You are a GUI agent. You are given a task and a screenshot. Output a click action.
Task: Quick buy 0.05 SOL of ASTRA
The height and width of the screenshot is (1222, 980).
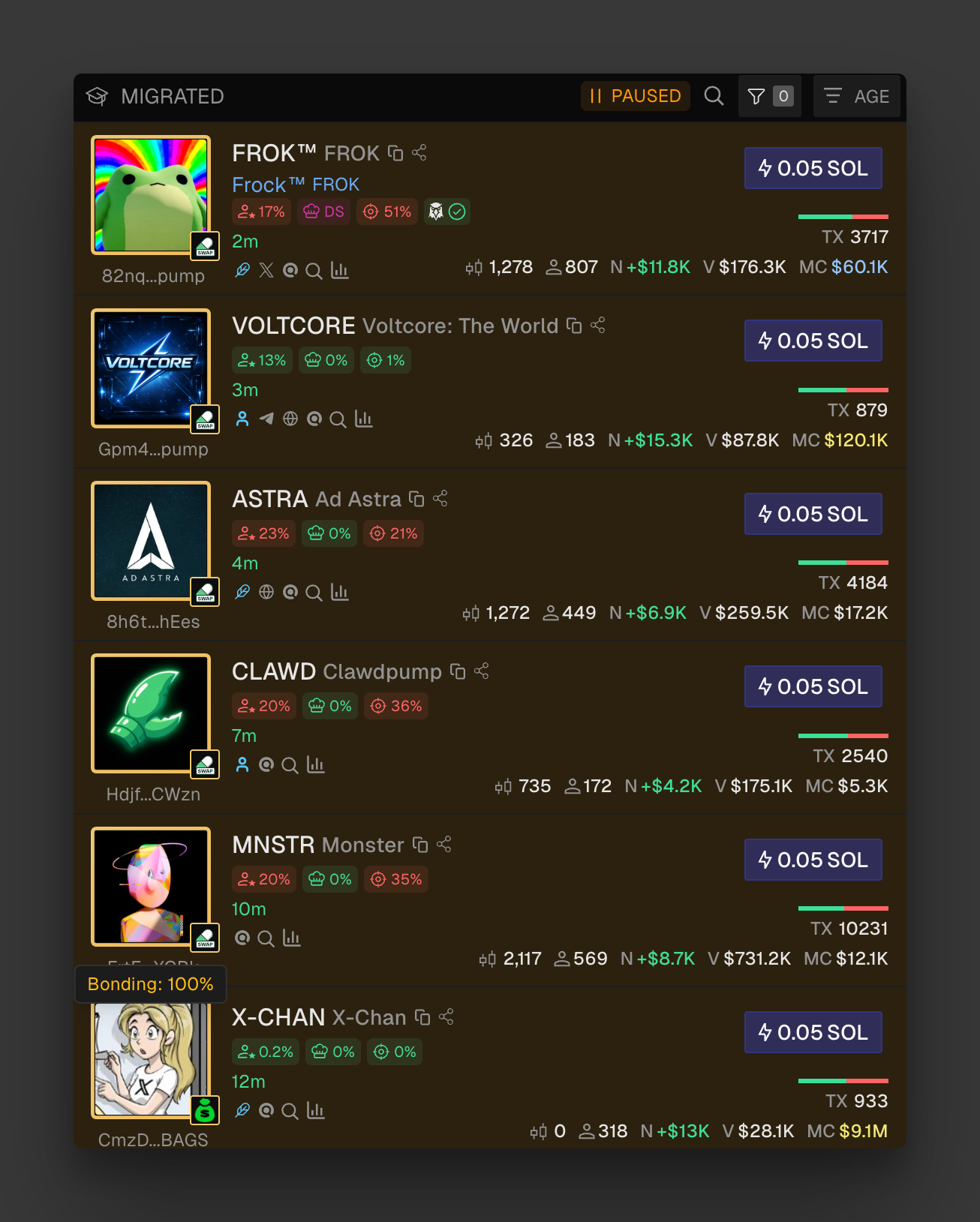[813, 514]
